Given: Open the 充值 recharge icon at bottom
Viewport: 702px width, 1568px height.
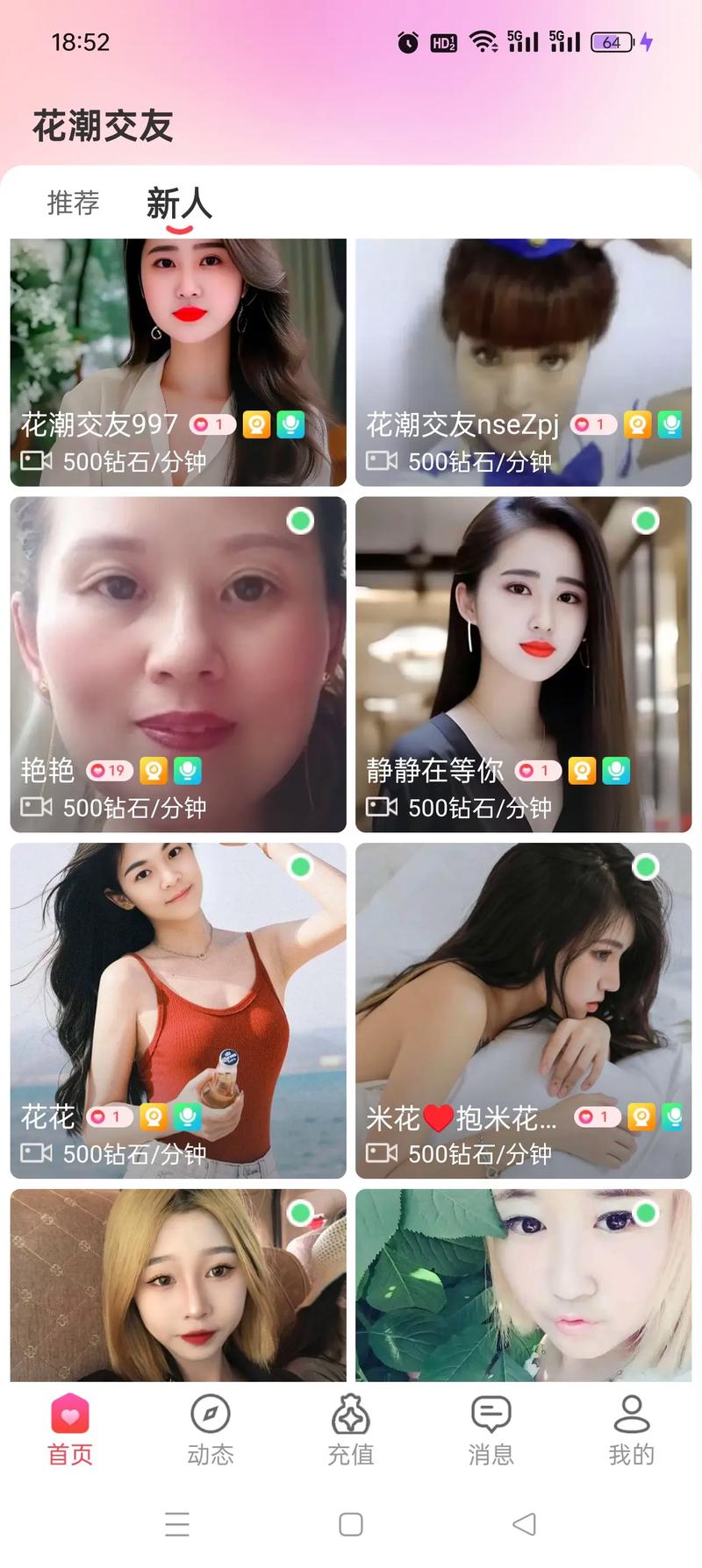Looking at the screenshot, I should [x=351, y=1413].
